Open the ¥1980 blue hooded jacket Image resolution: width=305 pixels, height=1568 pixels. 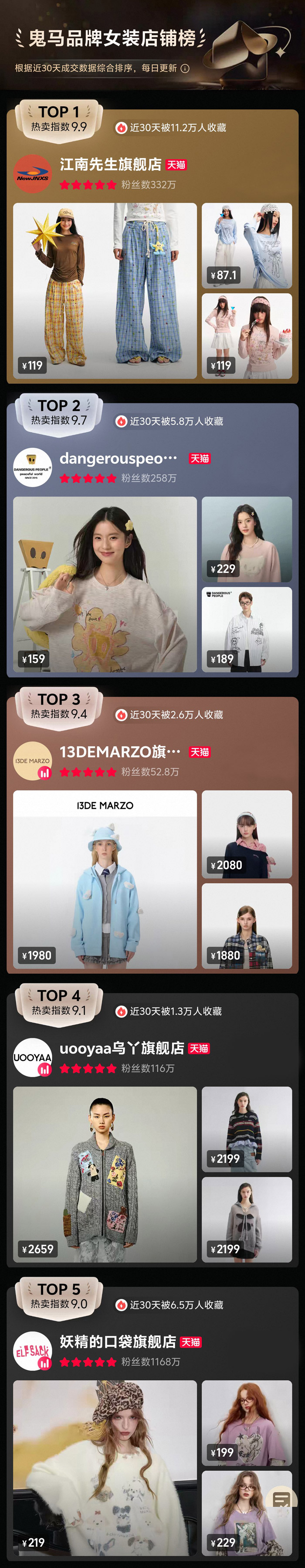coord(105,880)
